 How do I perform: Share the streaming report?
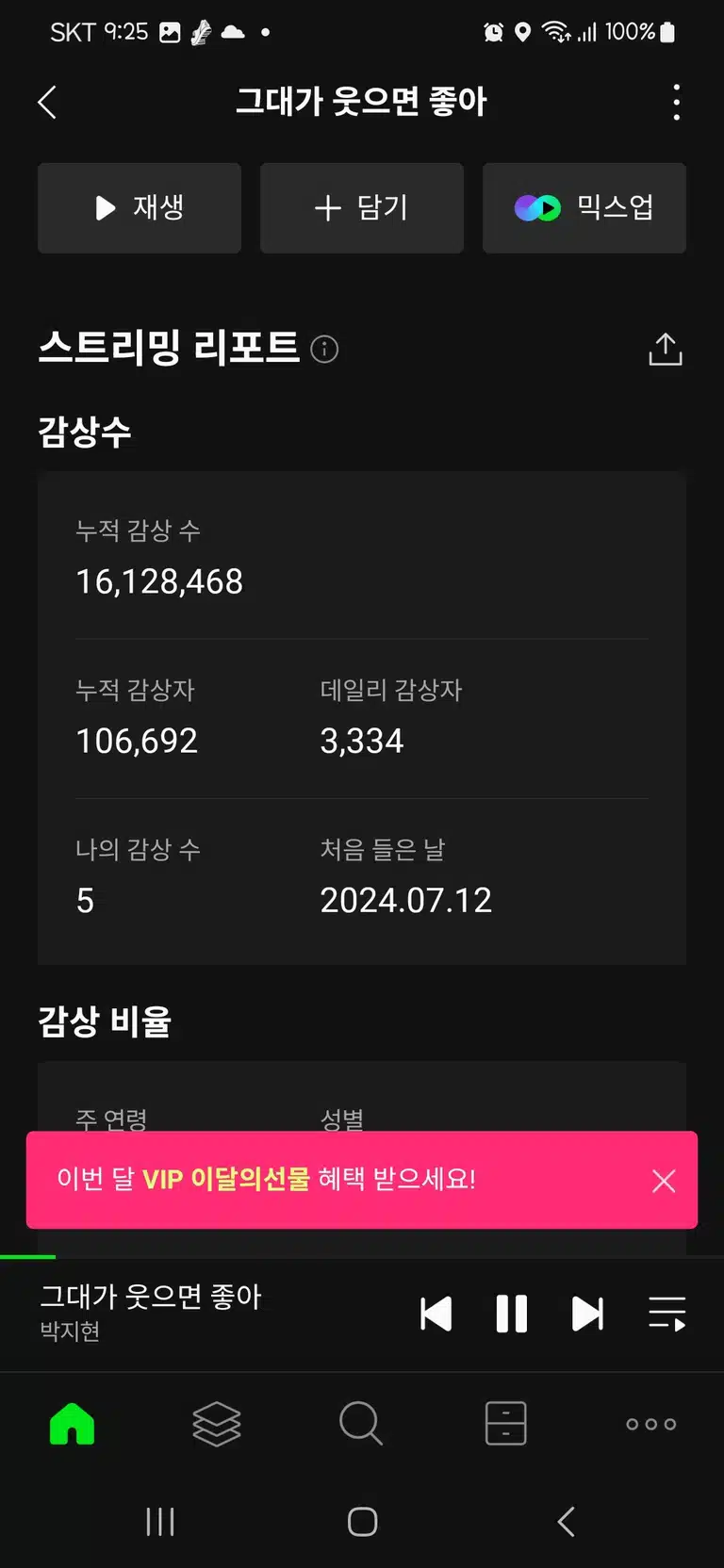tap(666, 349)
